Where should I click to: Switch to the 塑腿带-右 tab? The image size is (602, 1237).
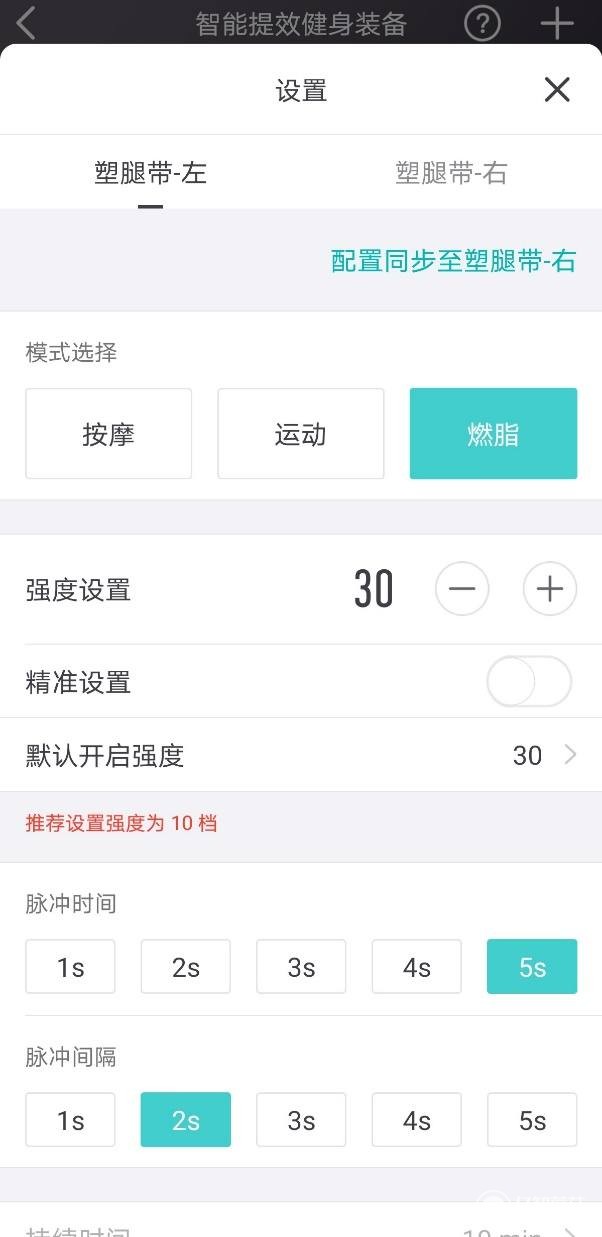(451, 173)
